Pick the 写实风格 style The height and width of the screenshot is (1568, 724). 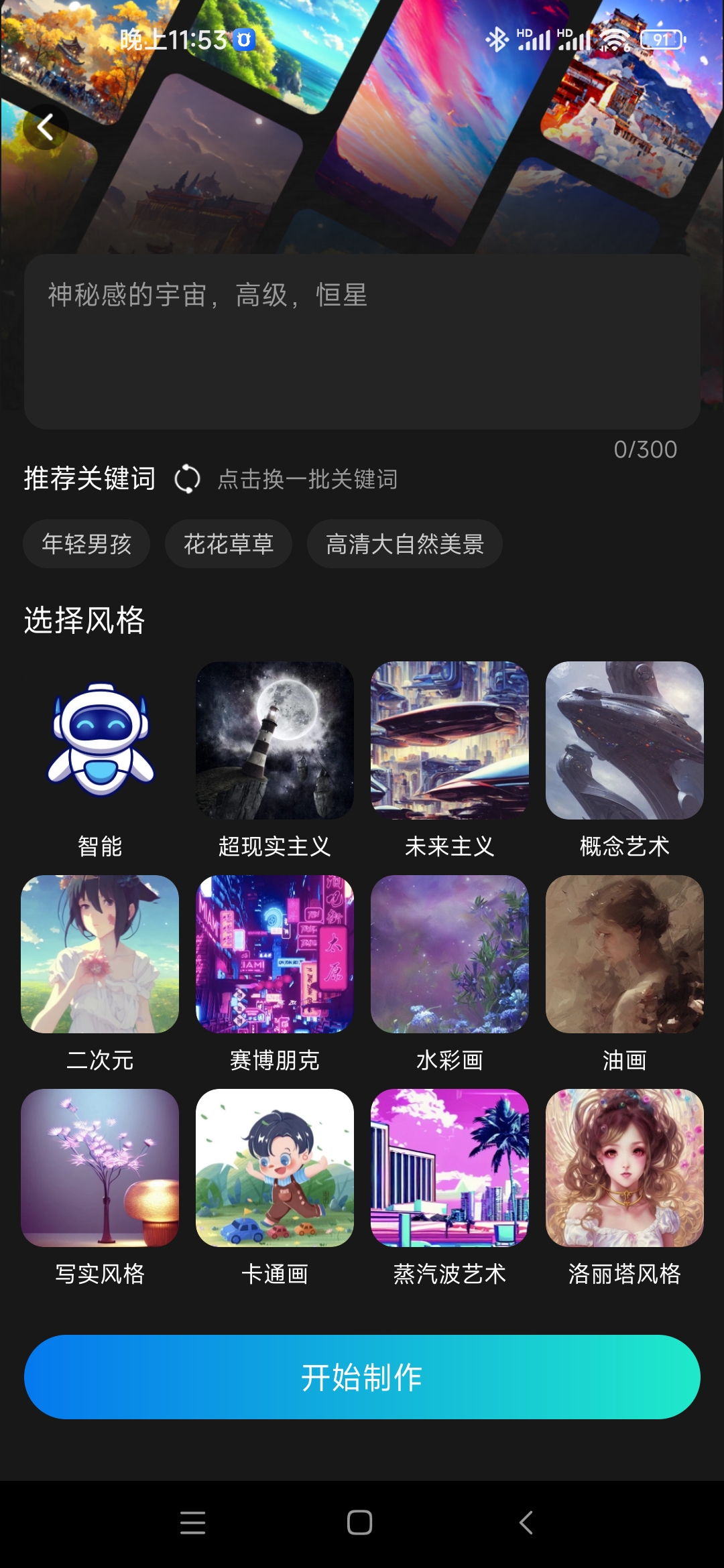pyautogui.click(x=100, y=1168)
